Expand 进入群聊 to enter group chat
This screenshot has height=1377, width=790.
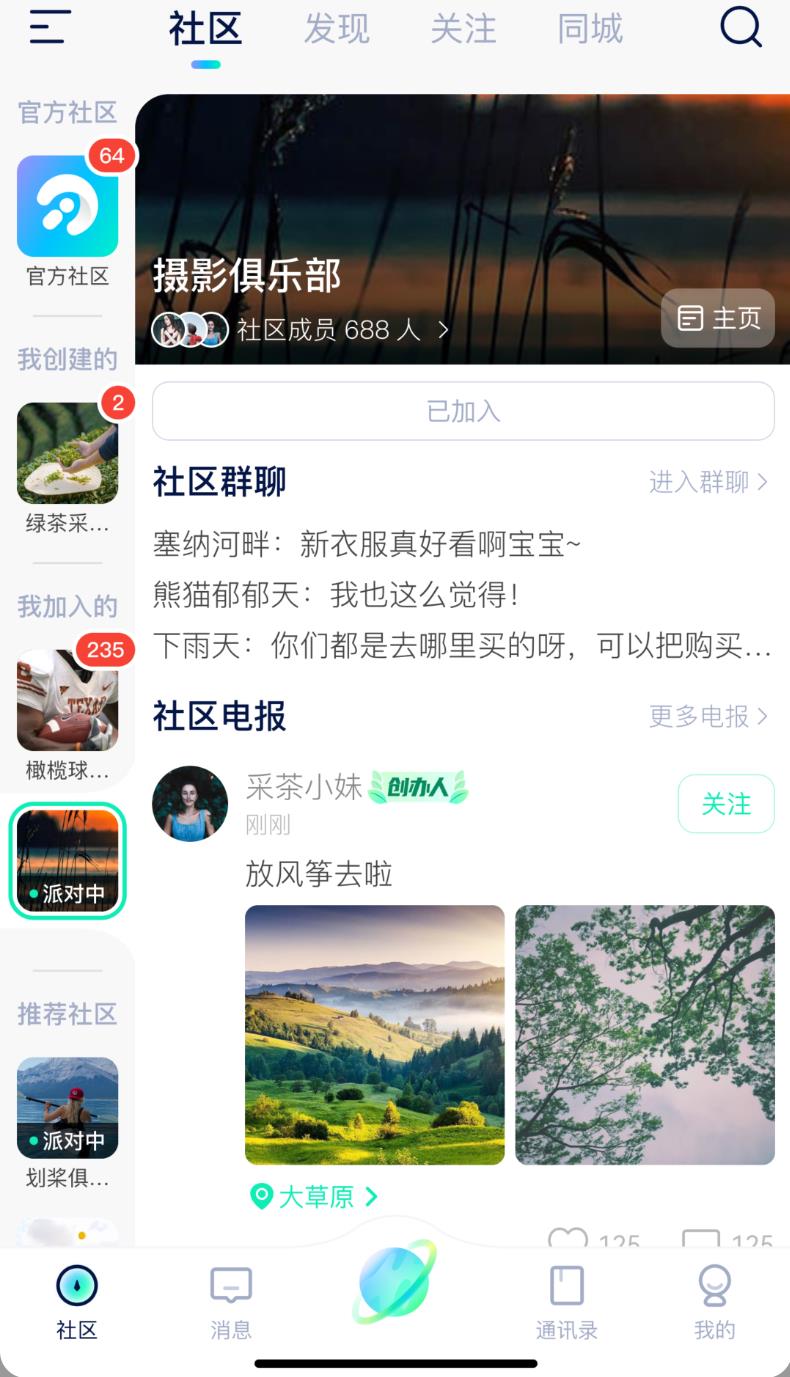tap(709, 481)
